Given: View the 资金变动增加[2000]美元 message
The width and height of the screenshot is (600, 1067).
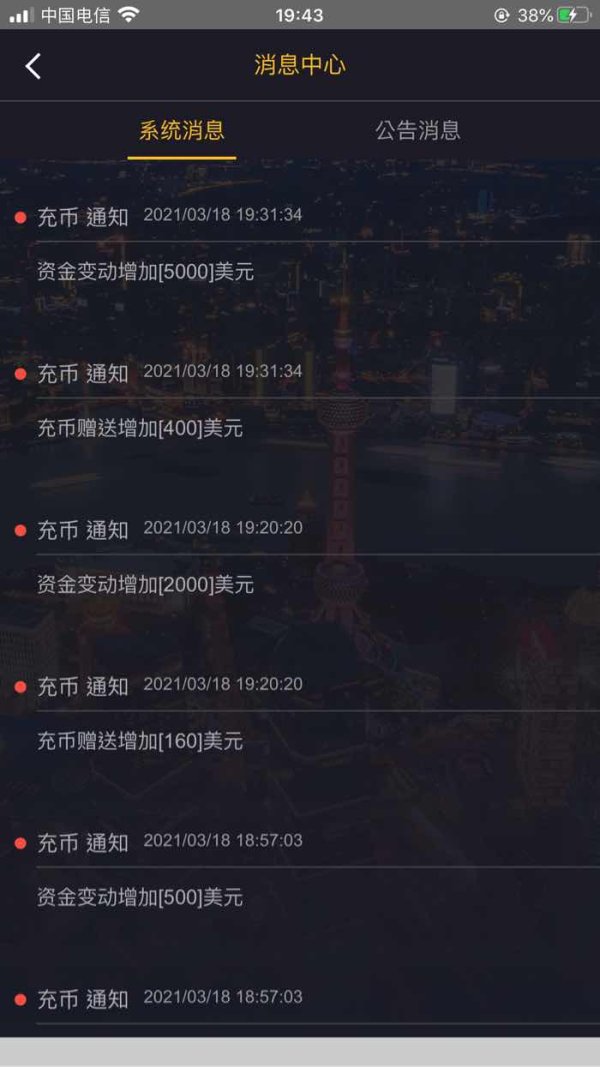Looking at the screenshot, I should click(x=145, y=585).
